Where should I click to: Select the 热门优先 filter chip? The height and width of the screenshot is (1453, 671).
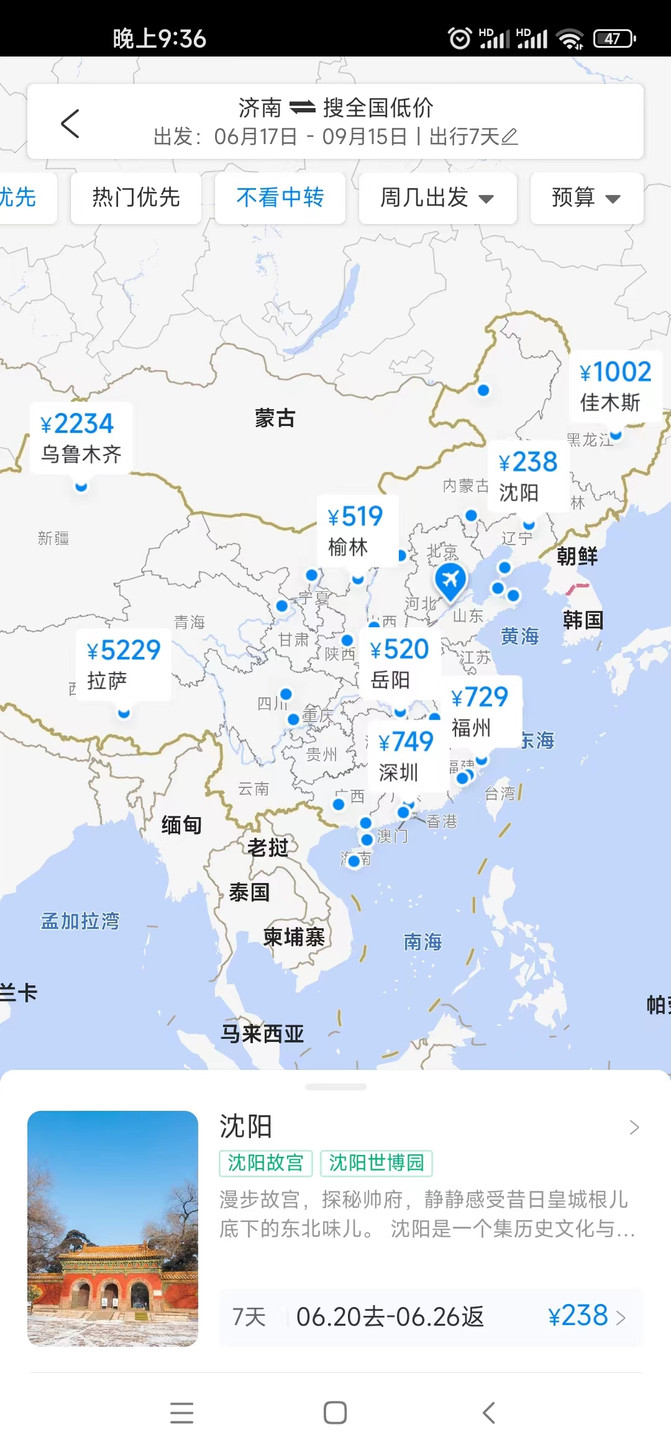click(136, 198)
